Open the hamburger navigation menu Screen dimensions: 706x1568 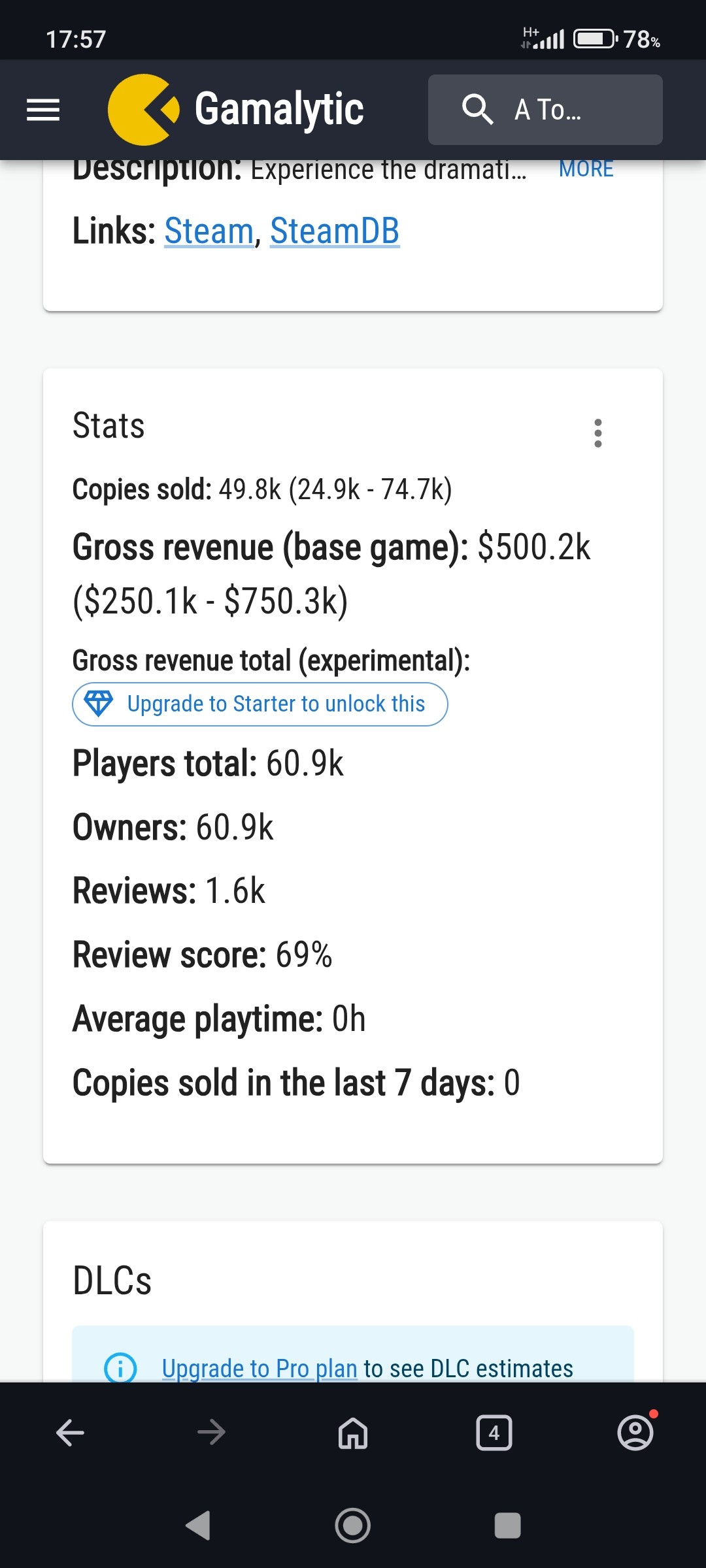tap(43, 110)
